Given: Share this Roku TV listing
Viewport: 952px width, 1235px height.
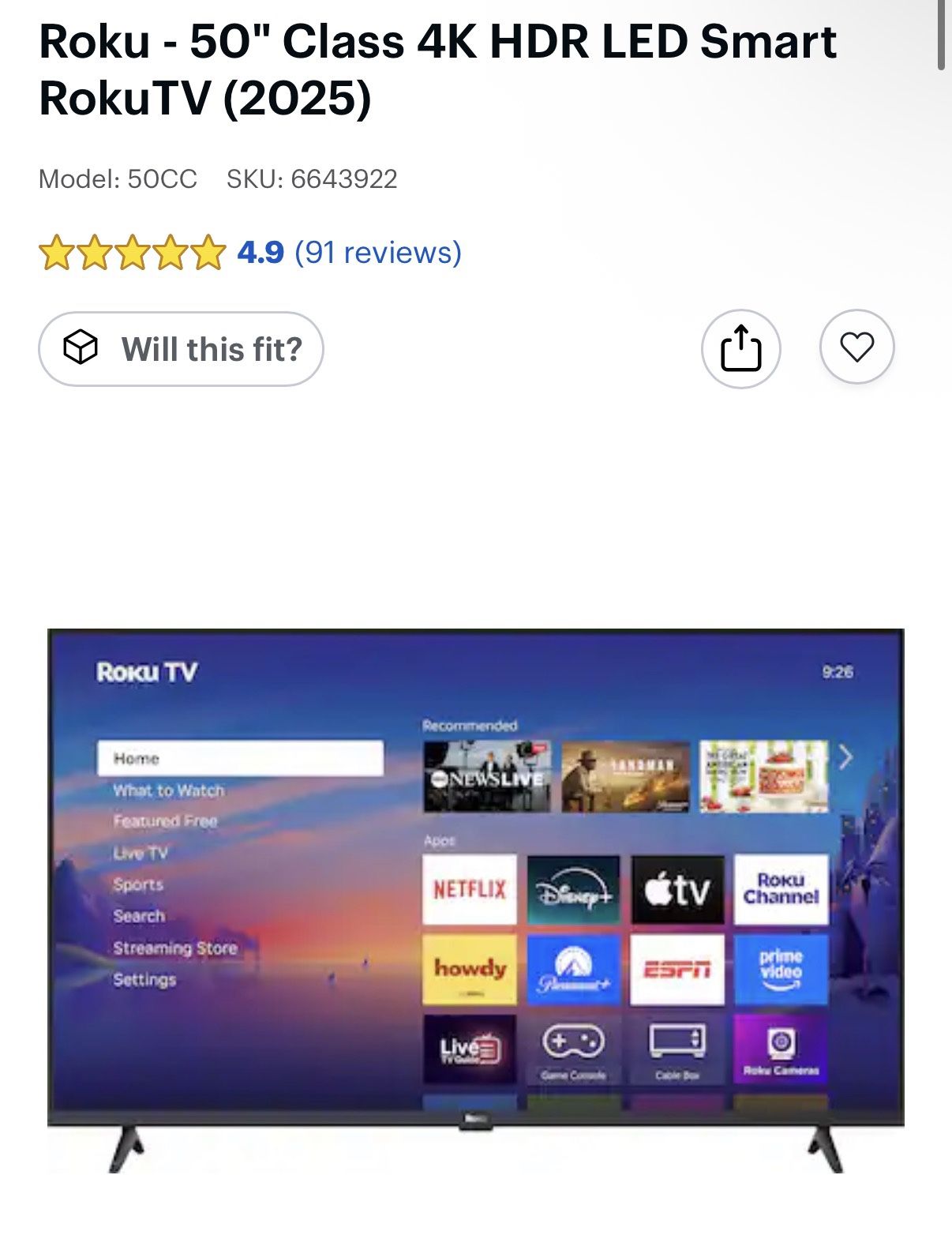Looking at the screenshot, I should point(740,348).
